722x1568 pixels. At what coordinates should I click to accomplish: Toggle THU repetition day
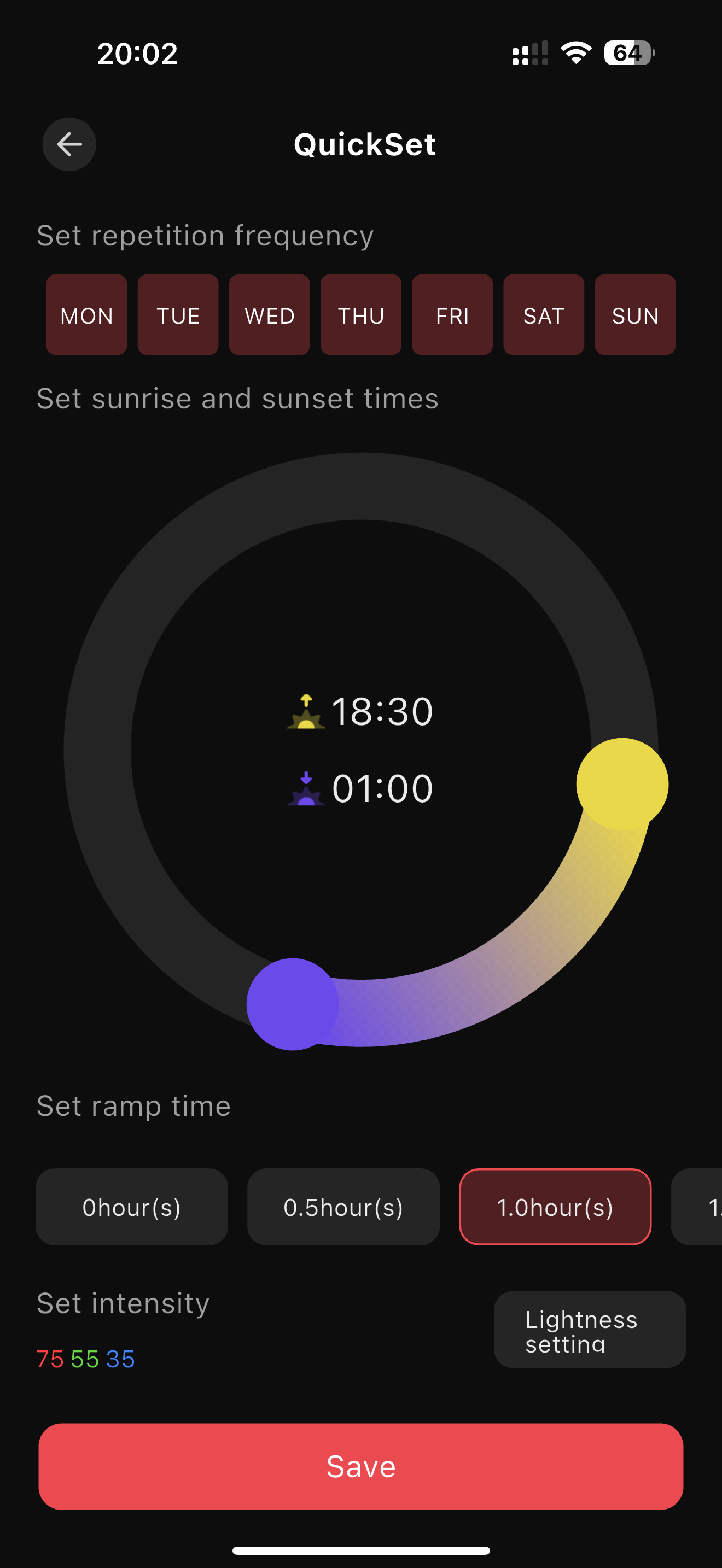(x=360, y=315)
